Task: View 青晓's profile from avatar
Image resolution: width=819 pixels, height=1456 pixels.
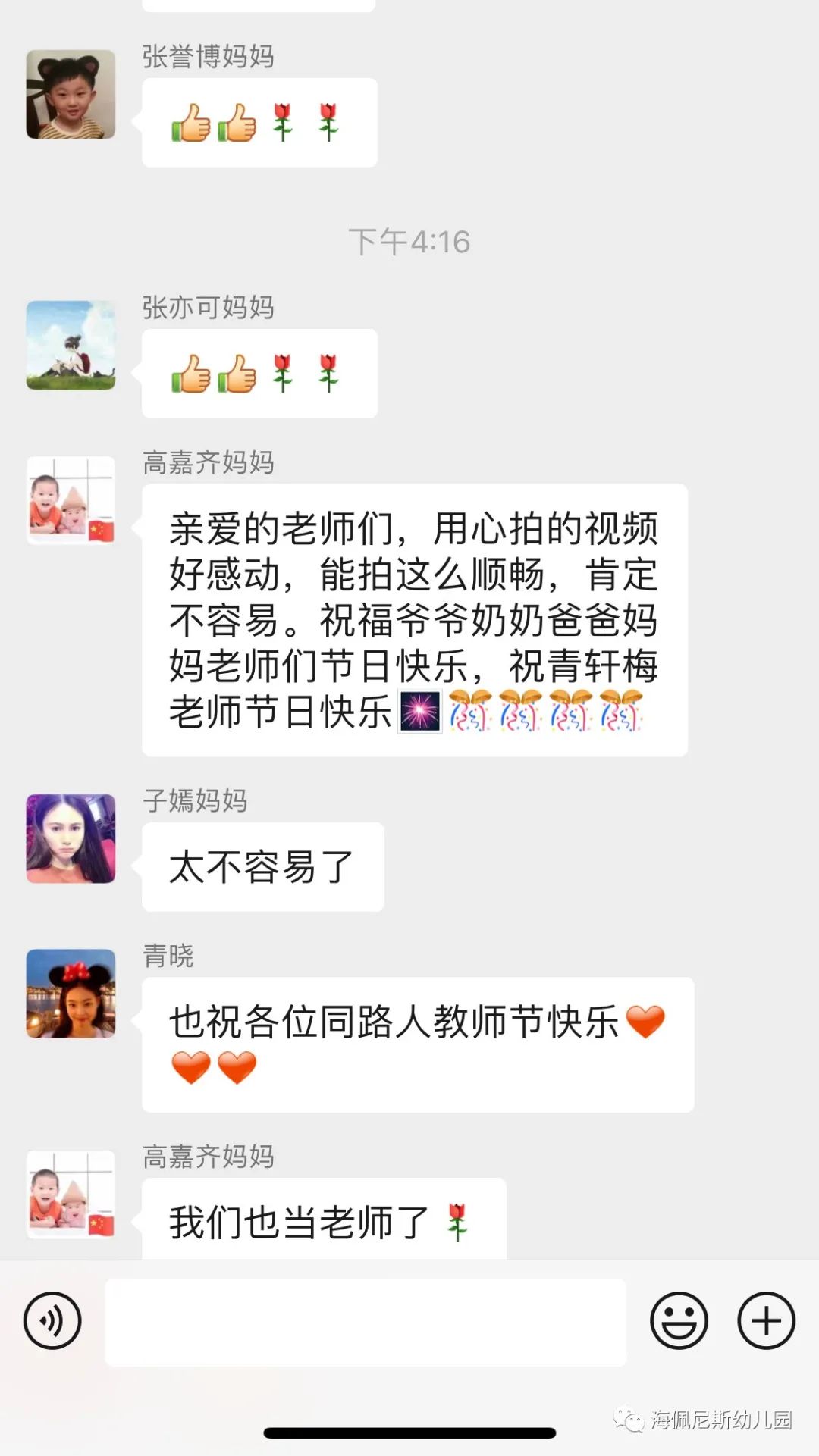Action: click(x=71, y=993)
